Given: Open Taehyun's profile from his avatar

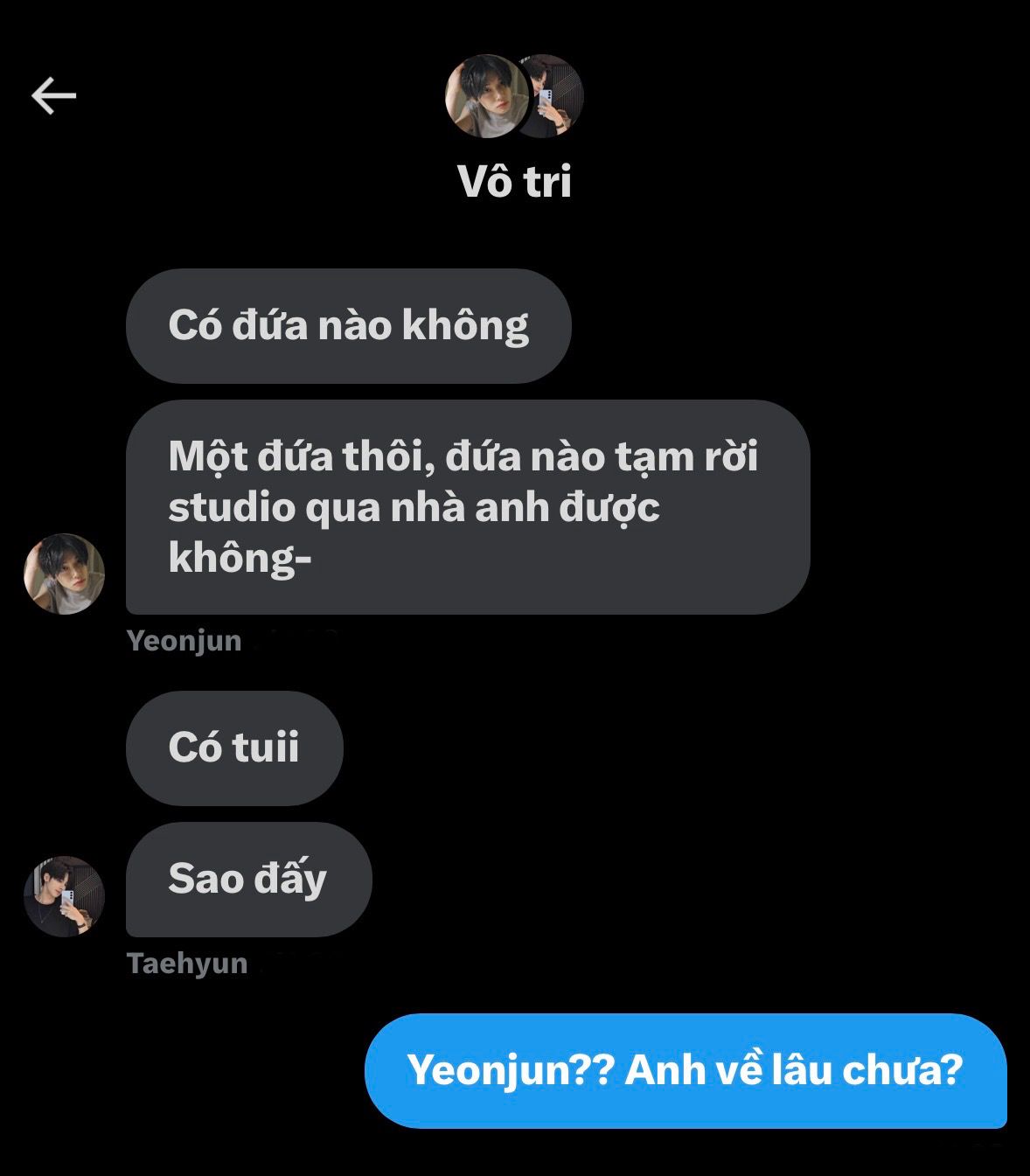Looking at the screenshot, I should pos(64,896).
